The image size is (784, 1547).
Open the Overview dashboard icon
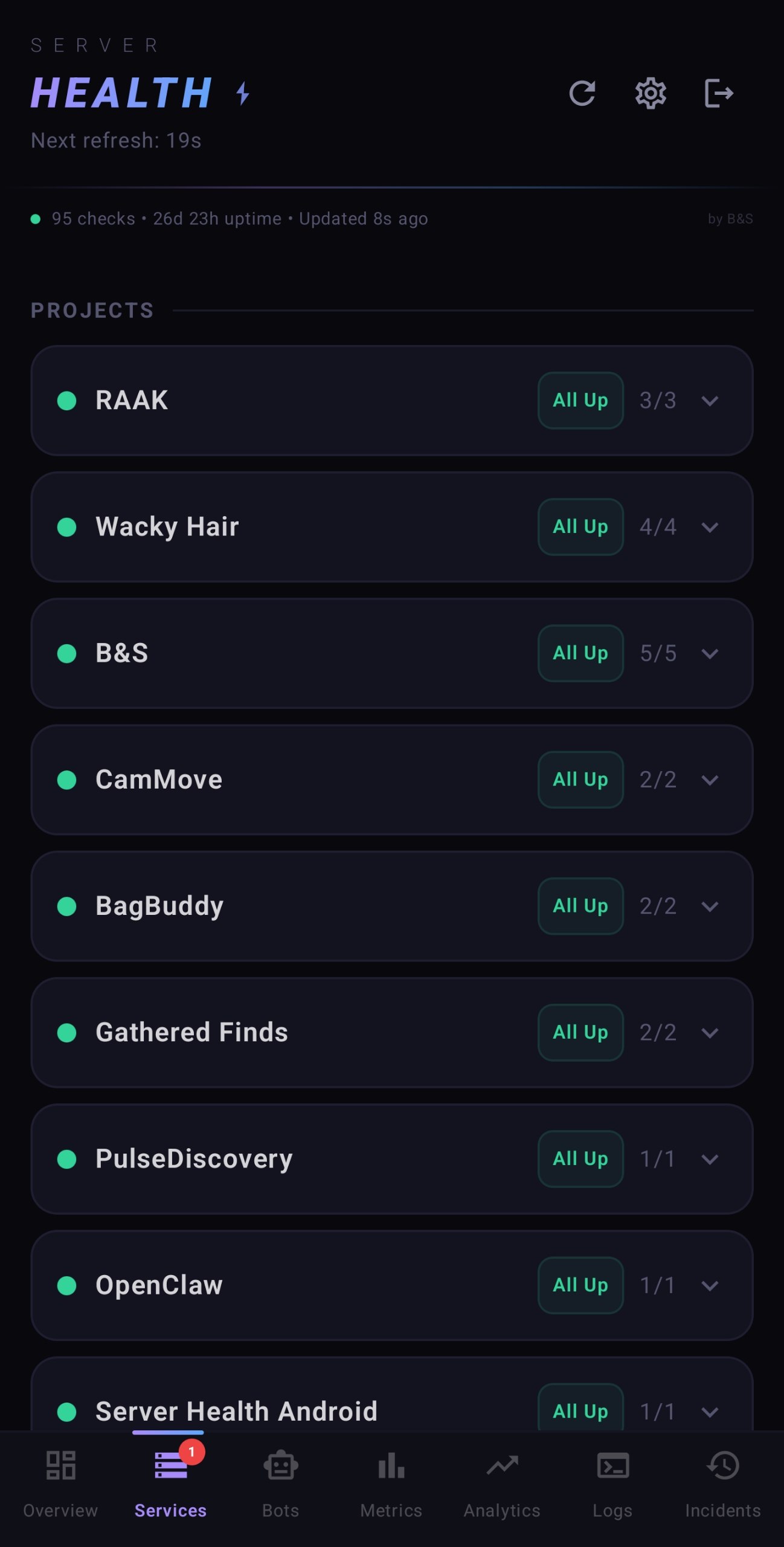coord(59,1467)
